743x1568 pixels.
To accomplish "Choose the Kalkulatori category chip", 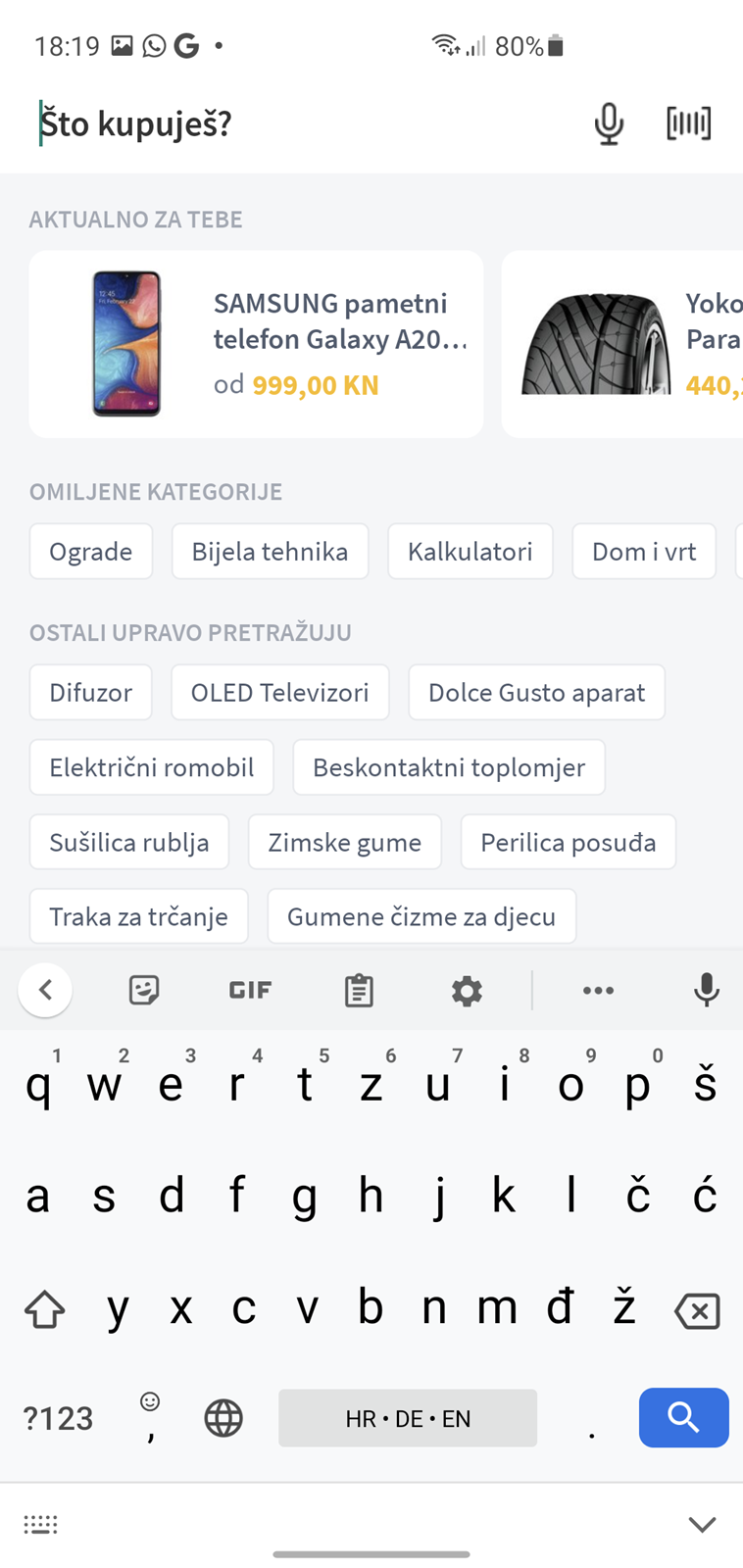I will [471, 552].
